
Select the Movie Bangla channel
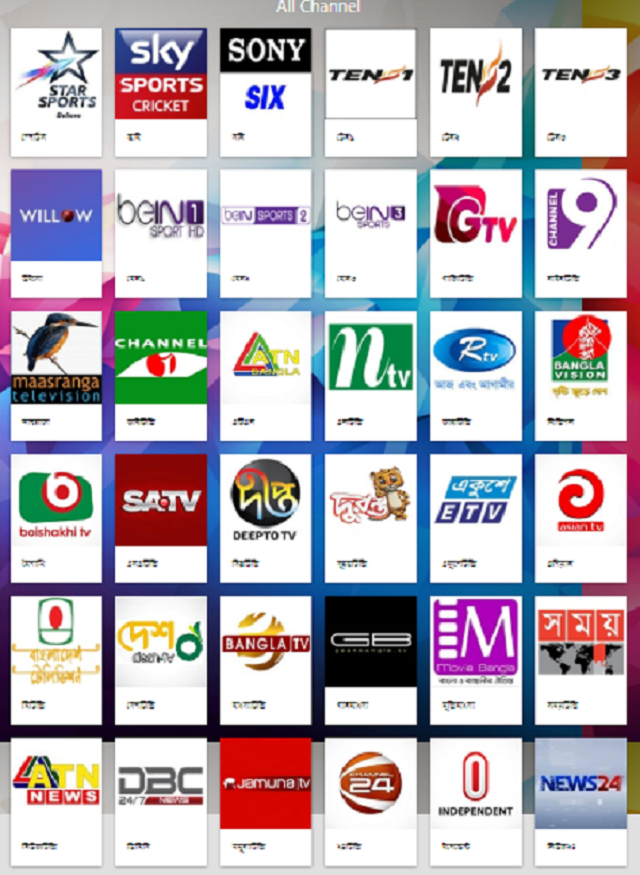coord(476,658)
